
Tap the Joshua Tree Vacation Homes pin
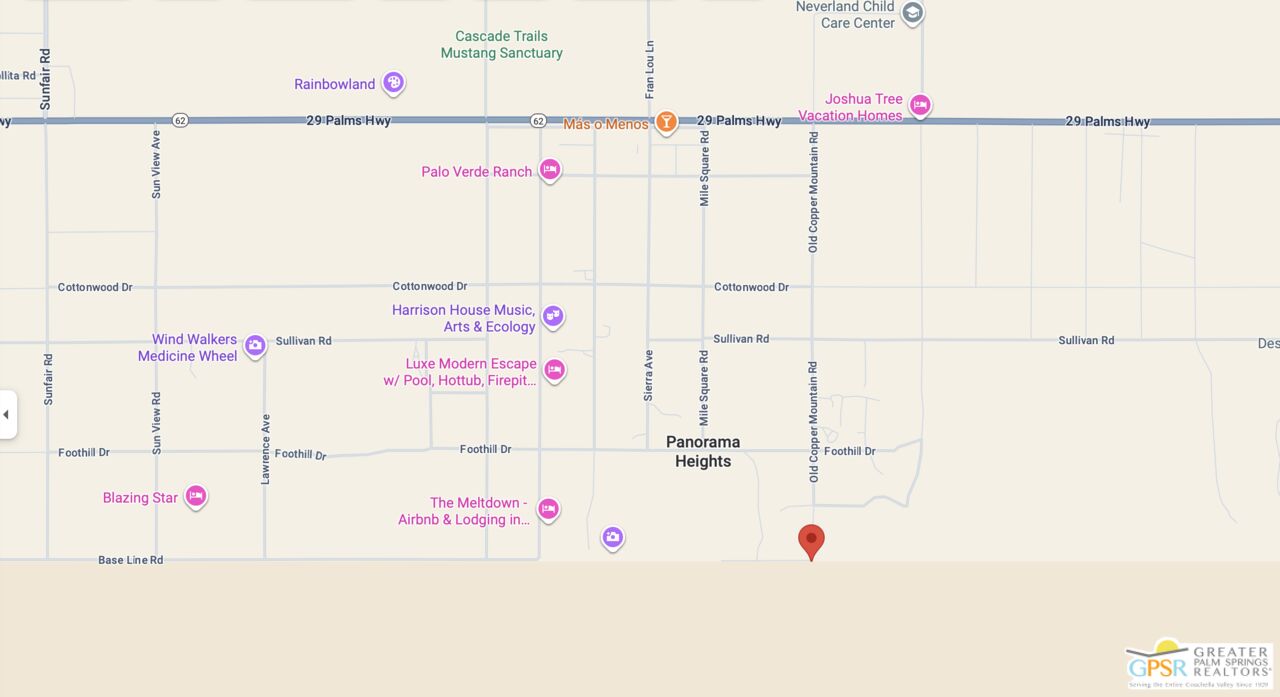(920, 105)
